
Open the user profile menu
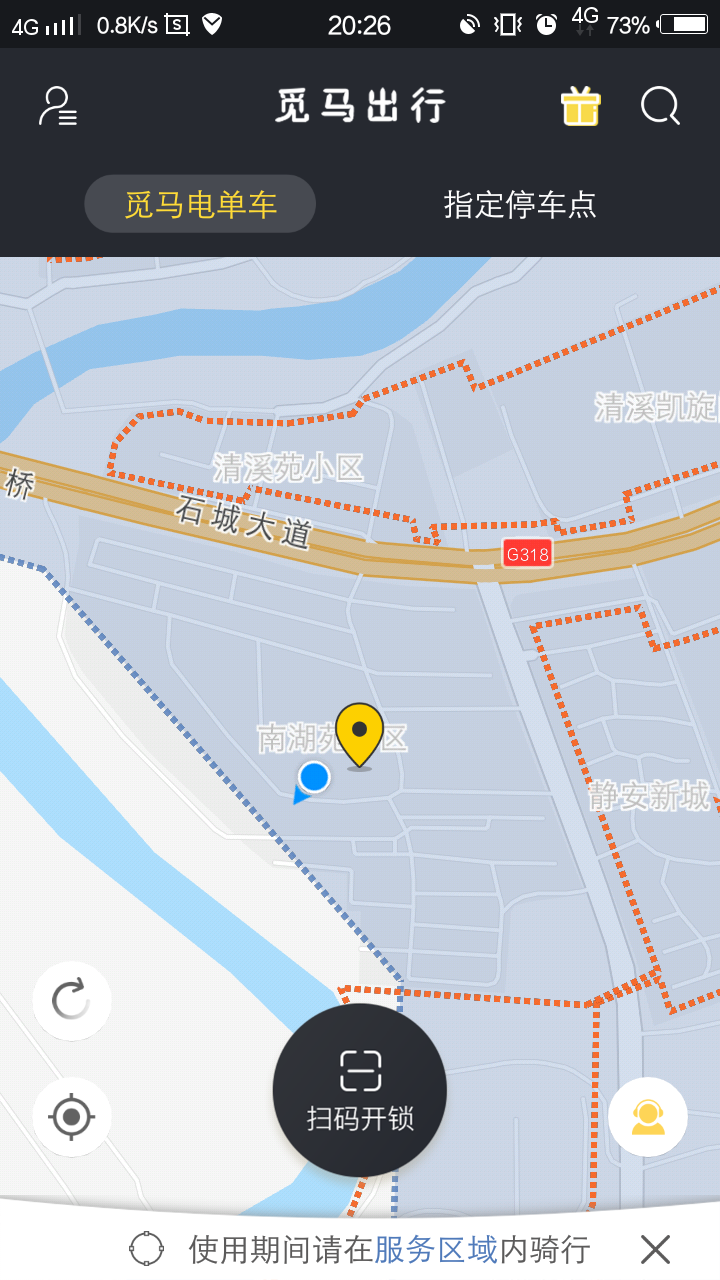58,106
